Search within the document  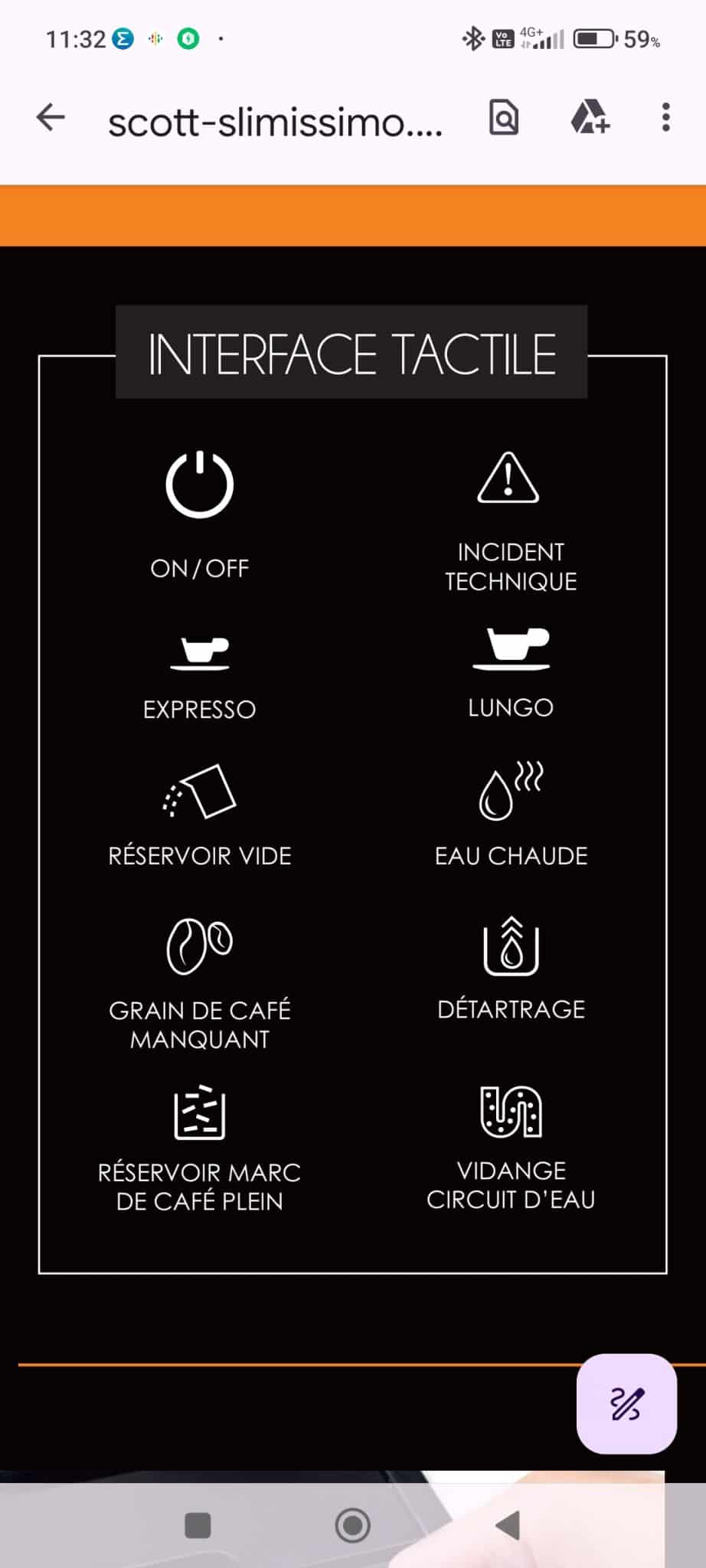pos(503,118)
